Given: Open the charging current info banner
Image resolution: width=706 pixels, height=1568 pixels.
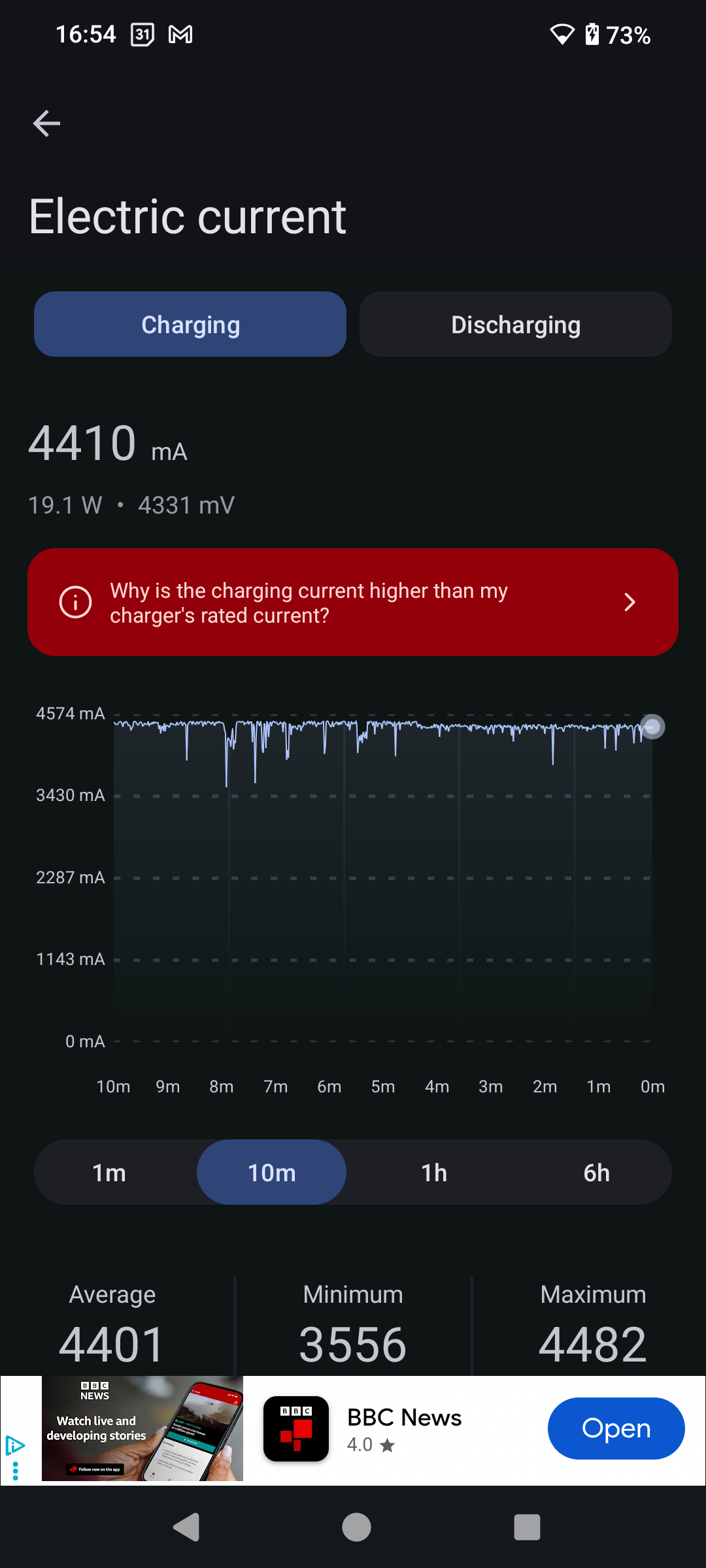Looking at the screenshot, I should point(352,602).
